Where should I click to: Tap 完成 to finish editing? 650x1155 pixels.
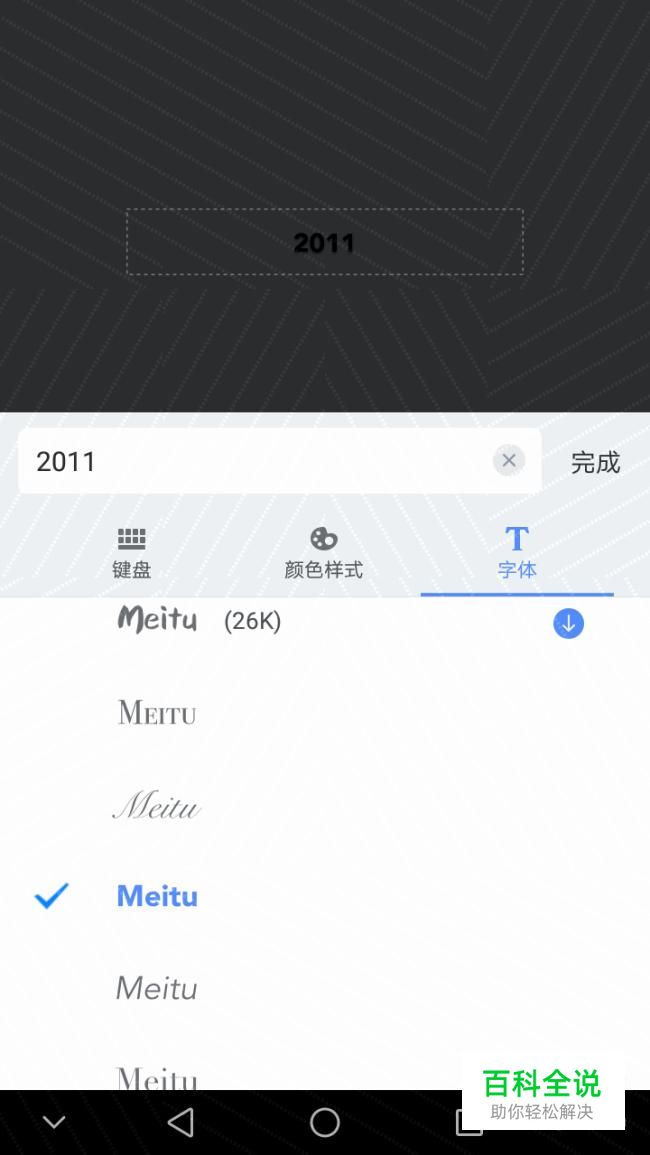[595, 462]
